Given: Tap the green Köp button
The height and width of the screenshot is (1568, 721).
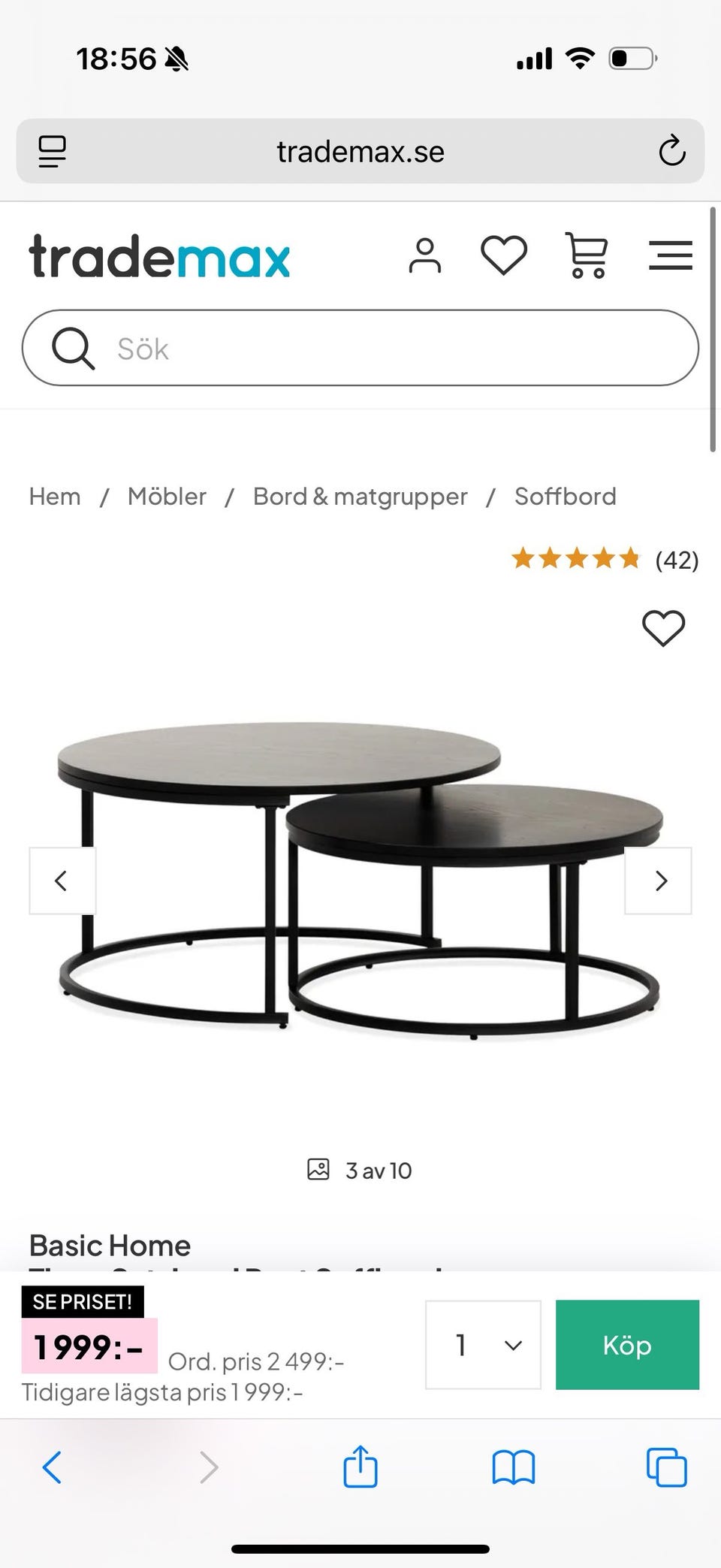Looking at the screenshot, I should pyautogui.click(x=627, y=1345).
